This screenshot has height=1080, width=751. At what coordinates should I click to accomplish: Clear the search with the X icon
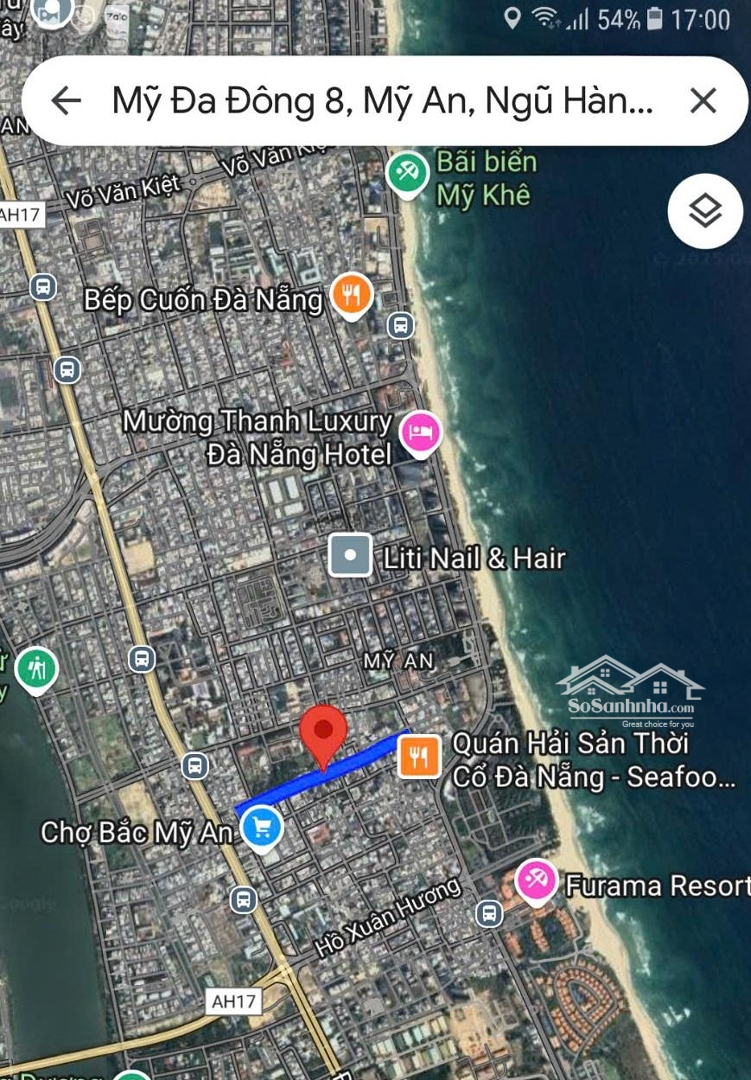[703, 101]
